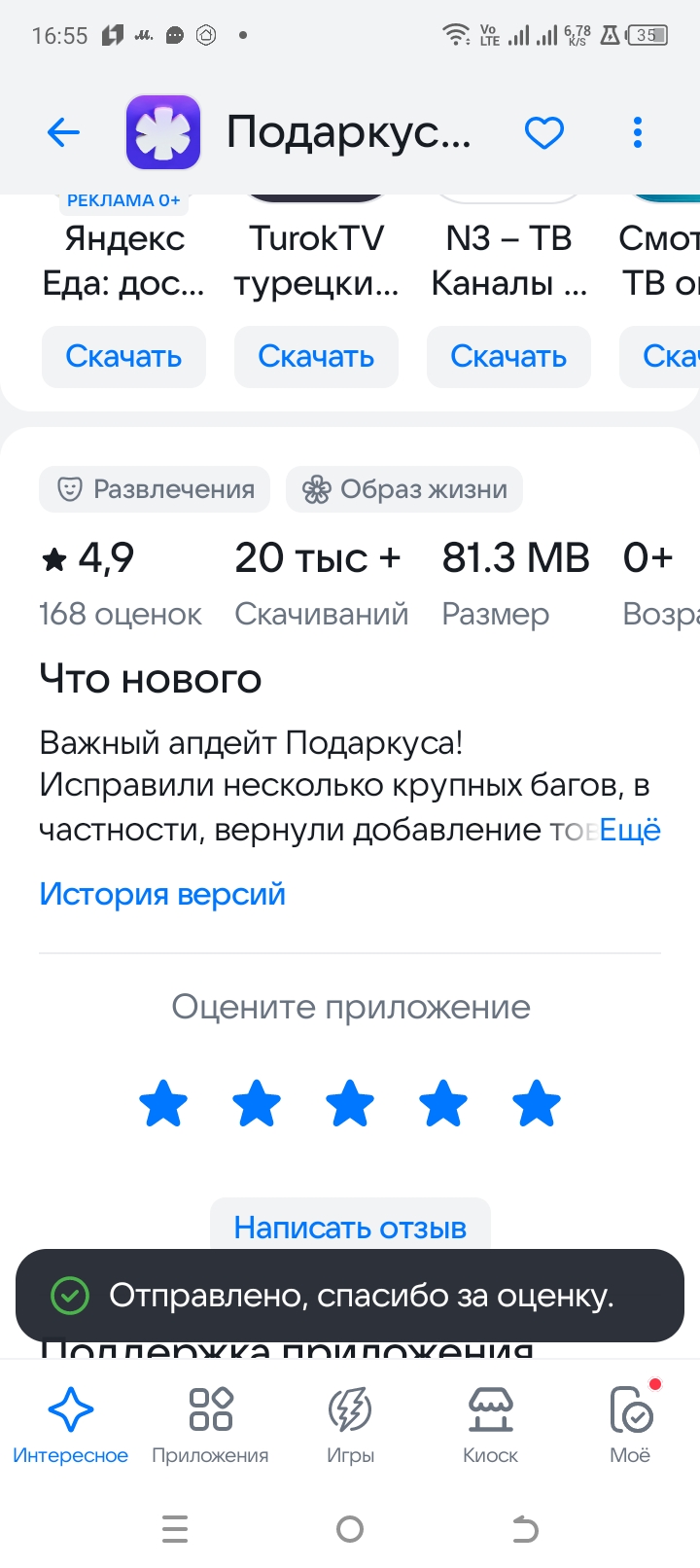Switch to the Интересное tab

(70, 1425)
